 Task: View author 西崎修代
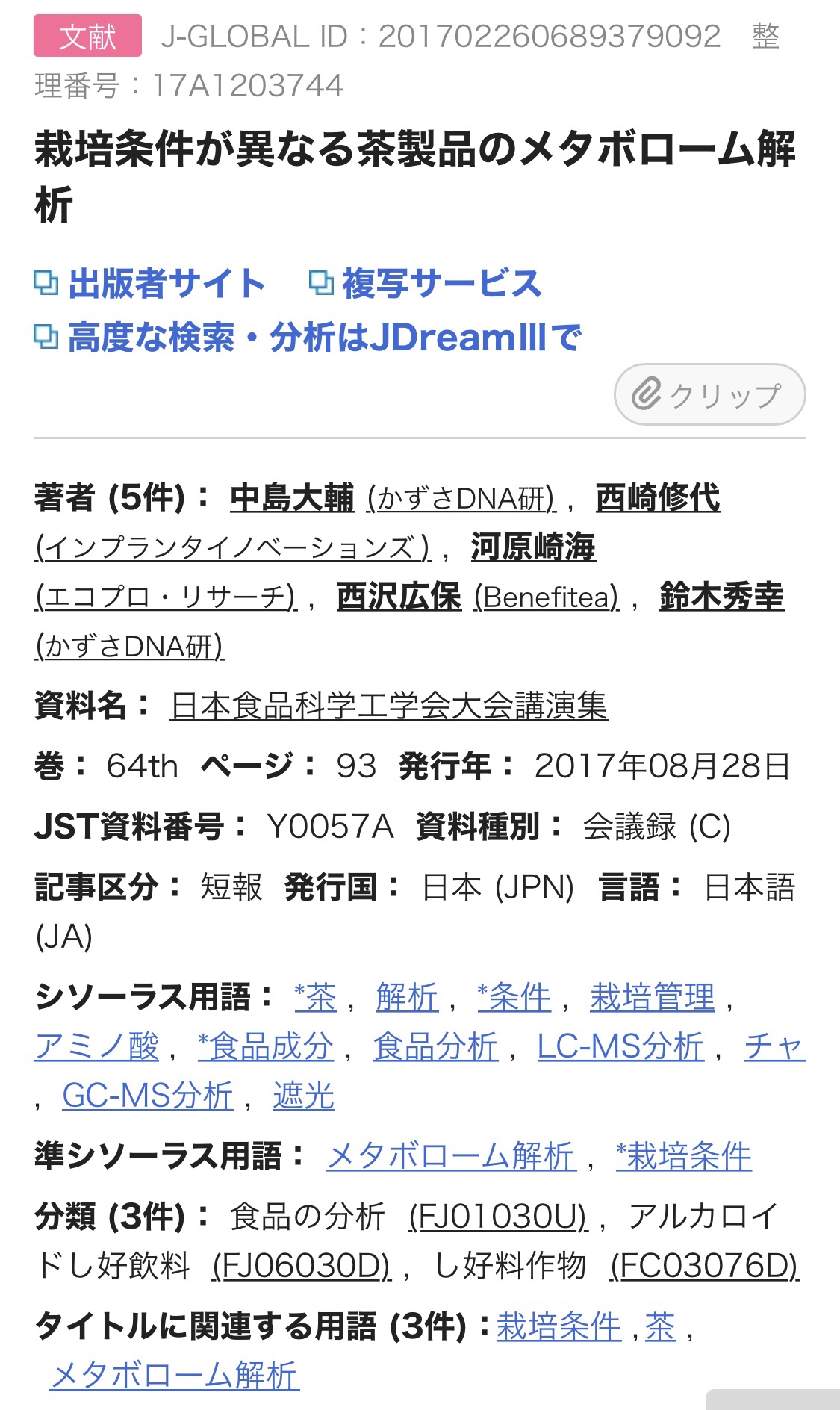(x=658, y=498)
